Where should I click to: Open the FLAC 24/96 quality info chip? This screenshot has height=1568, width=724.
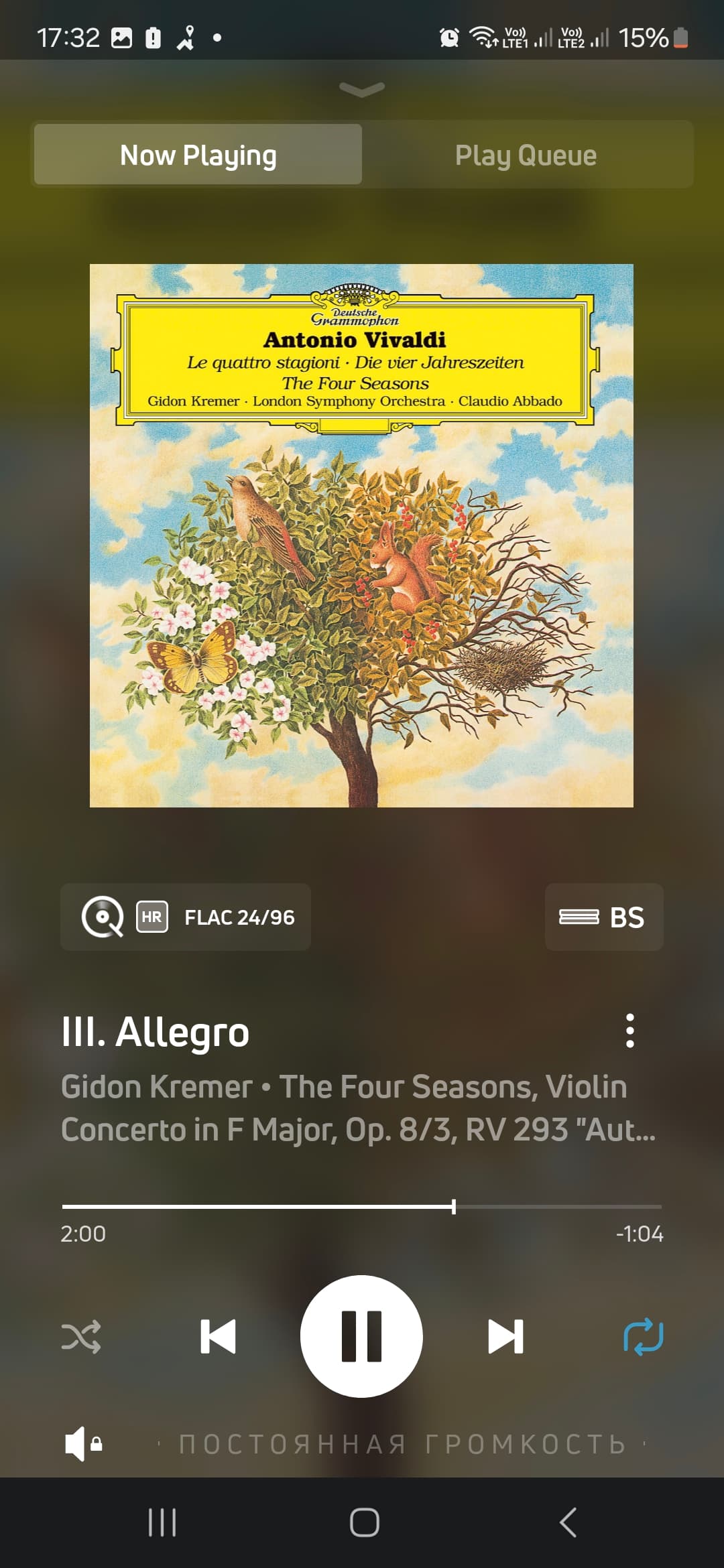[186, 917]
